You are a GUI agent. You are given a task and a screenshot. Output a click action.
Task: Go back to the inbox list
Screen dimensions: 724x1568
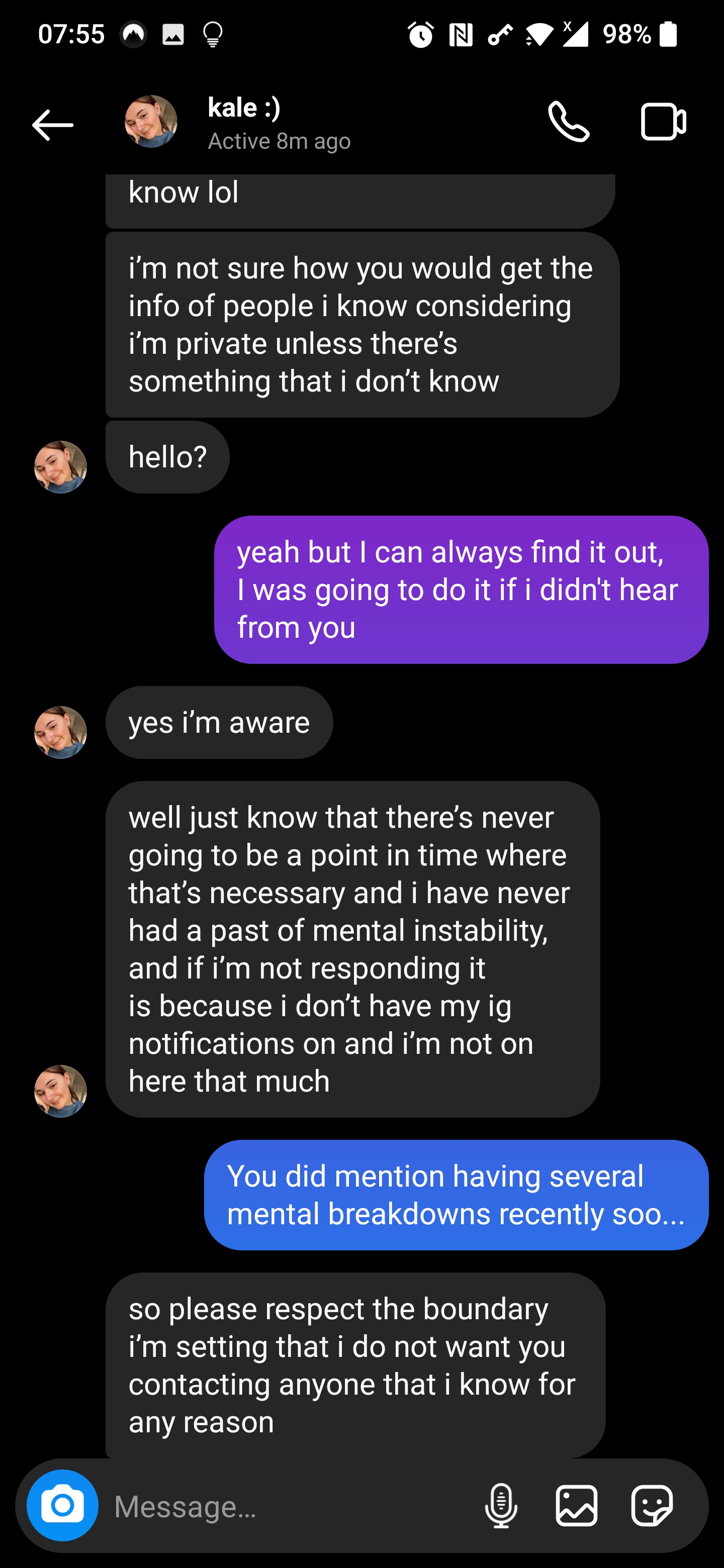point(52,125)
